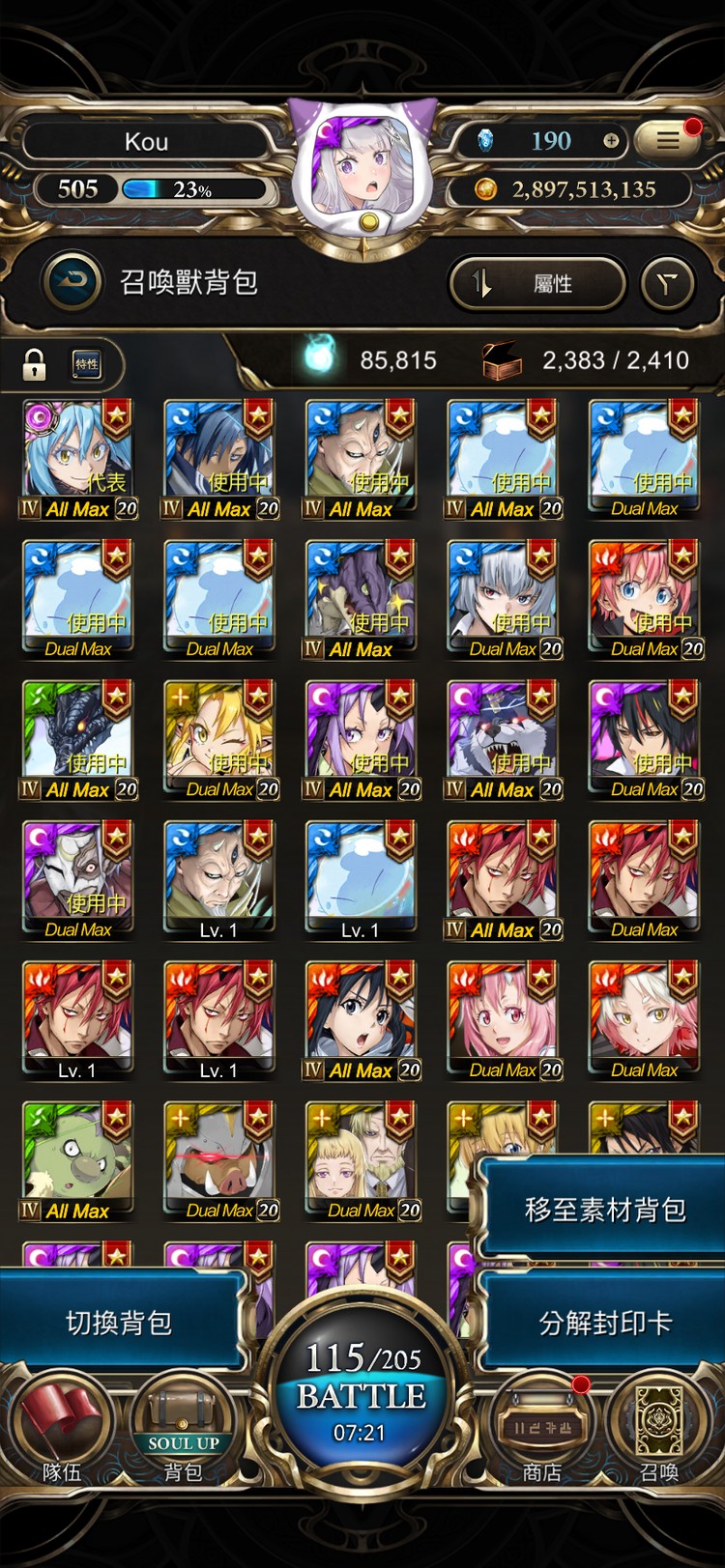
Task: Select the green goblin All Max card
Action: click(x=77, y=1159)
